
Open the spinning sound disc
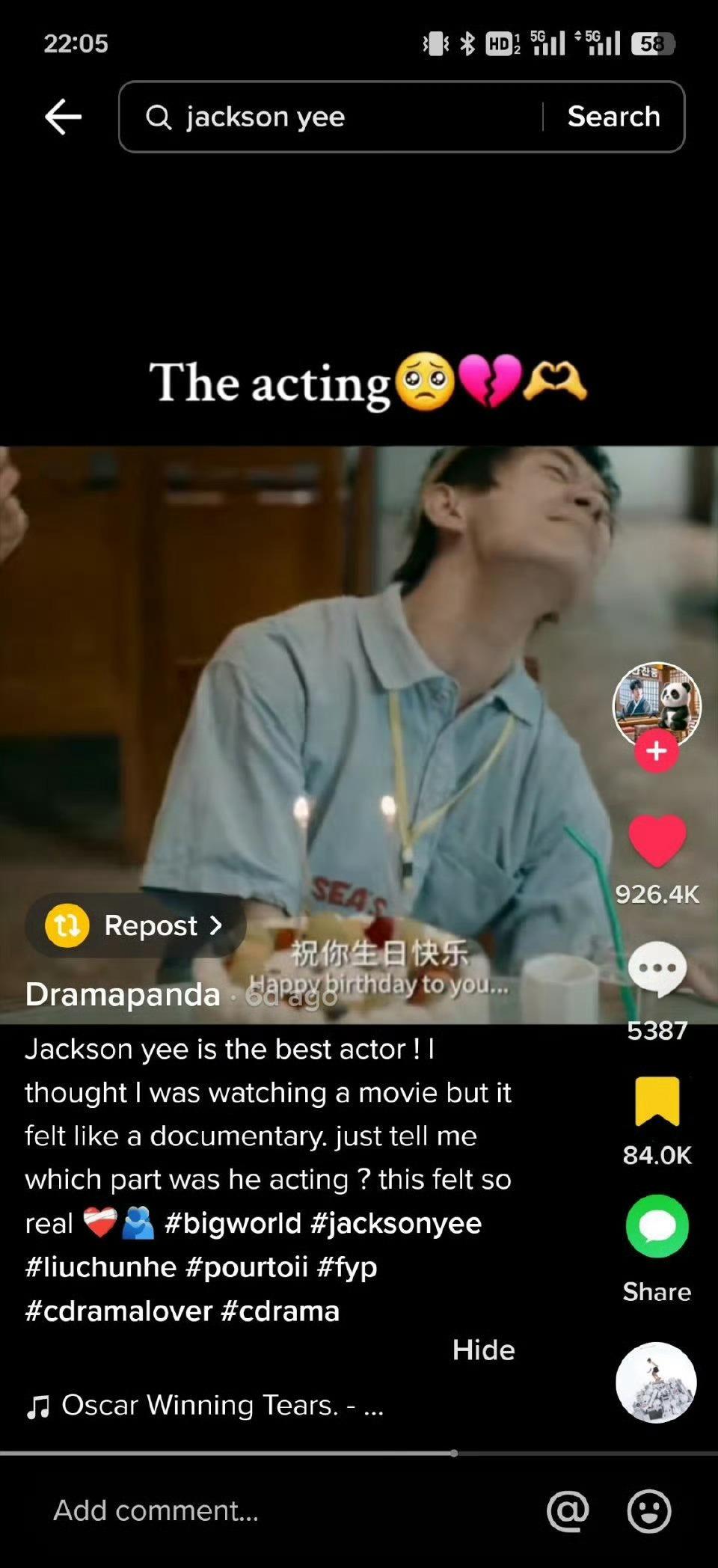[656, 1382]
